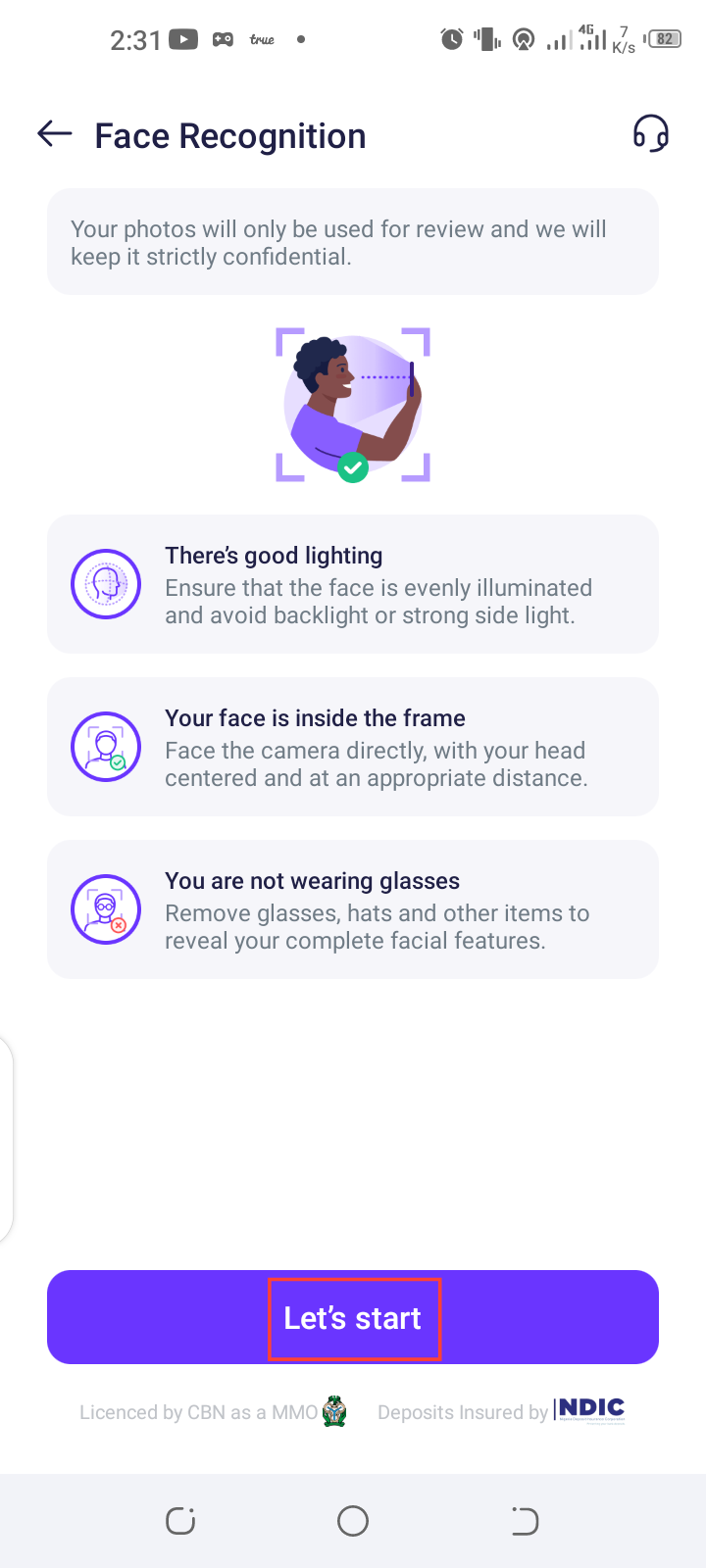Open the recent apps view

[180, 1521]
